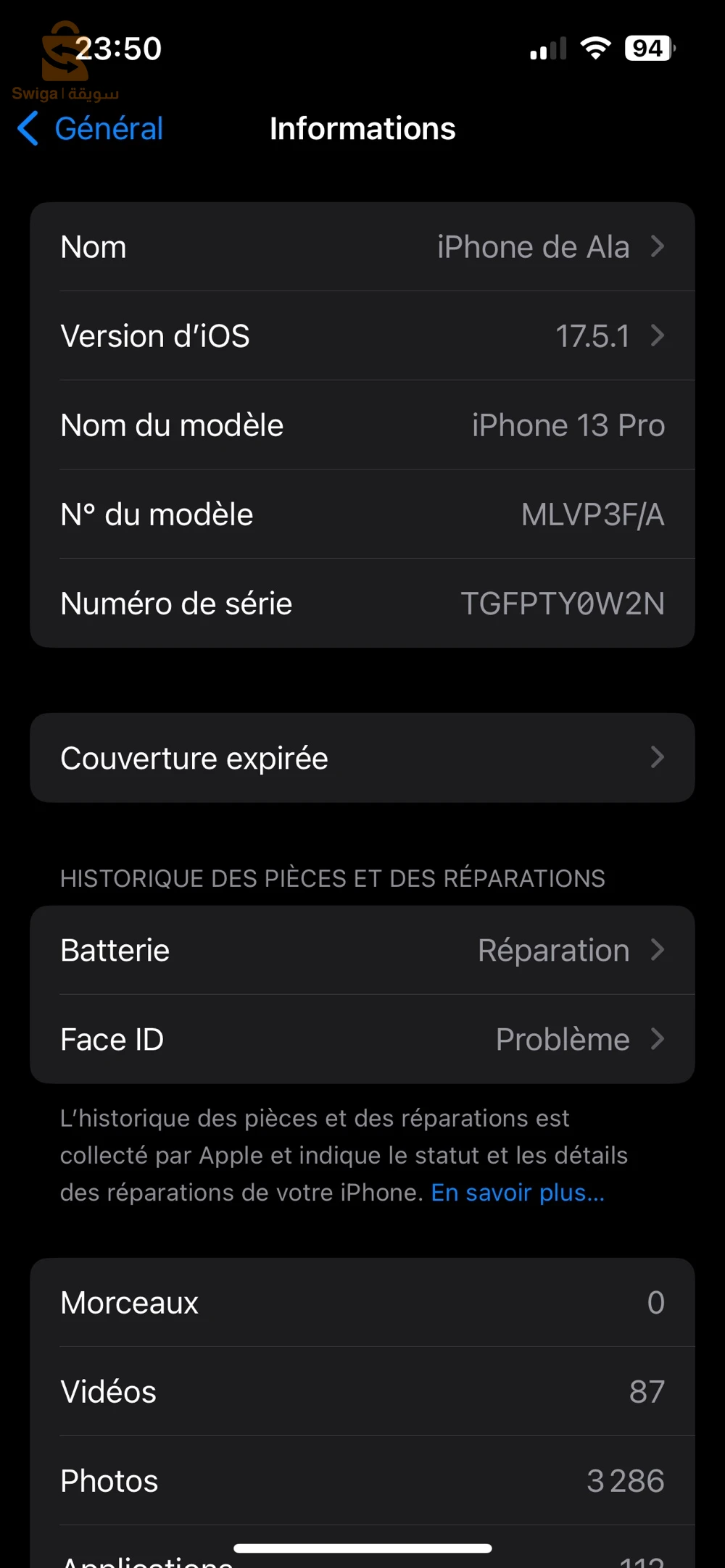
Task: Open the En savoir plus link
Action: click(x=516, y=1192)
